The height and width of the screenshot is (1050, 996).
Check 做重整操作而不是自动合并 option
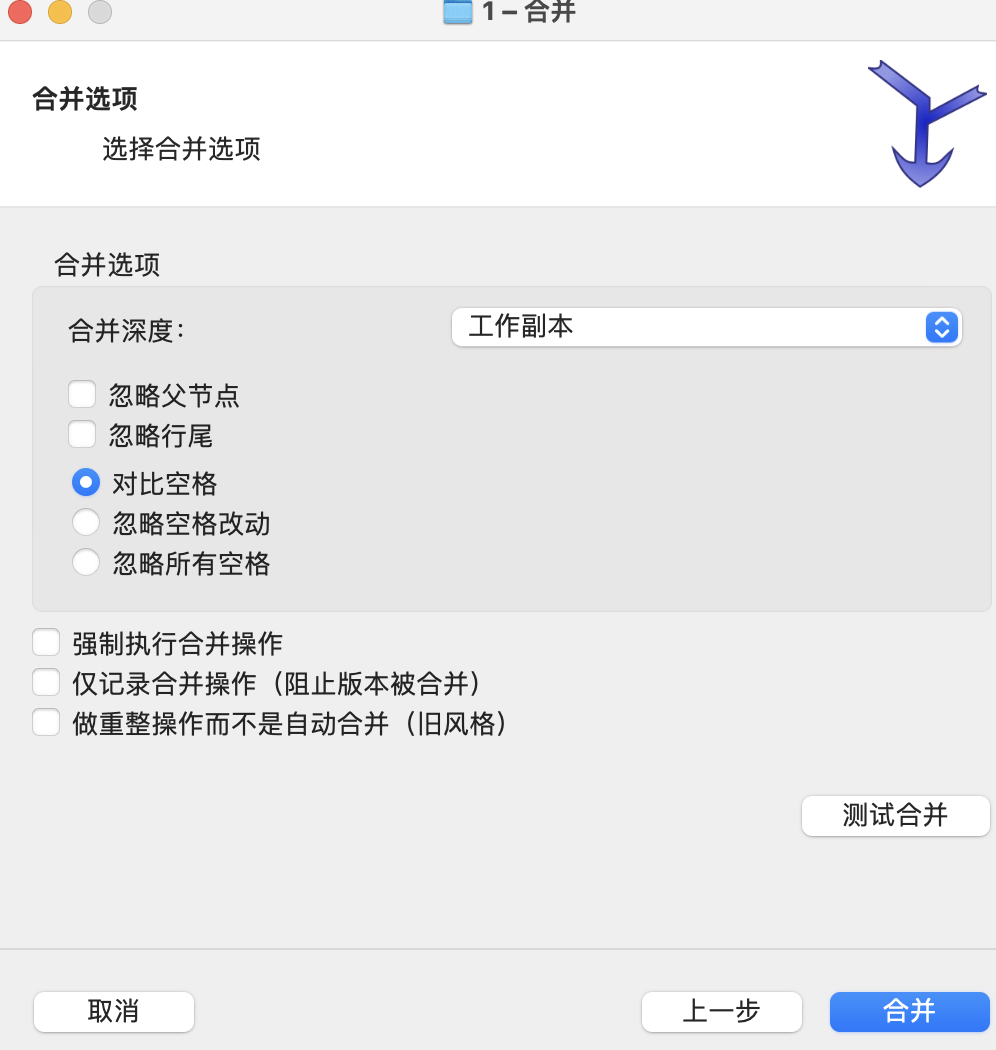[46, 723]
